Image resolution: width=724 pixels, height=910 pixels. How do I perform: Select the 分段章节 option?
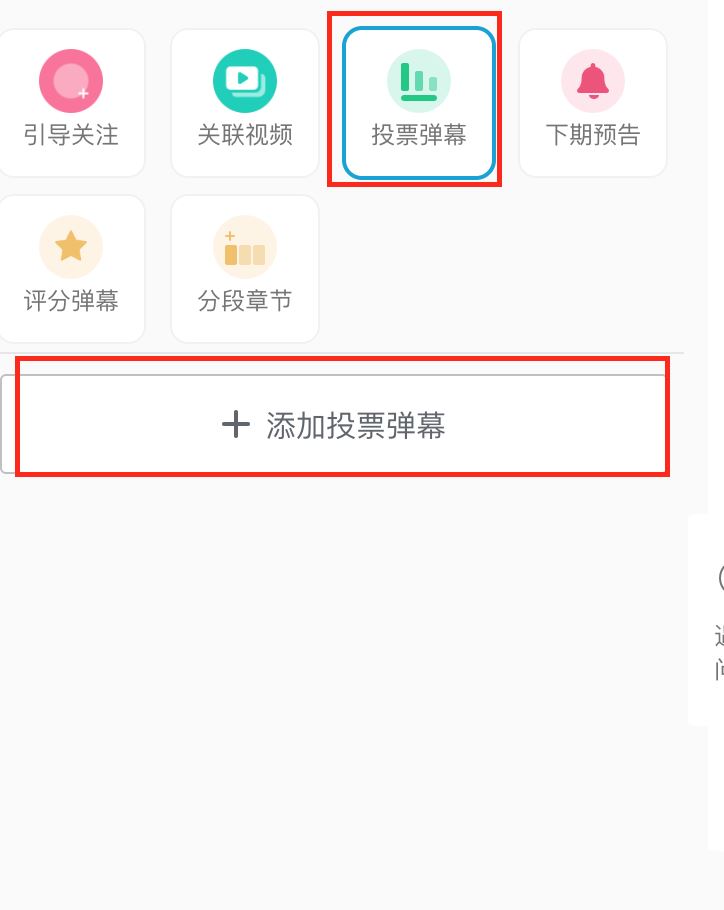[x=245, y=268]
